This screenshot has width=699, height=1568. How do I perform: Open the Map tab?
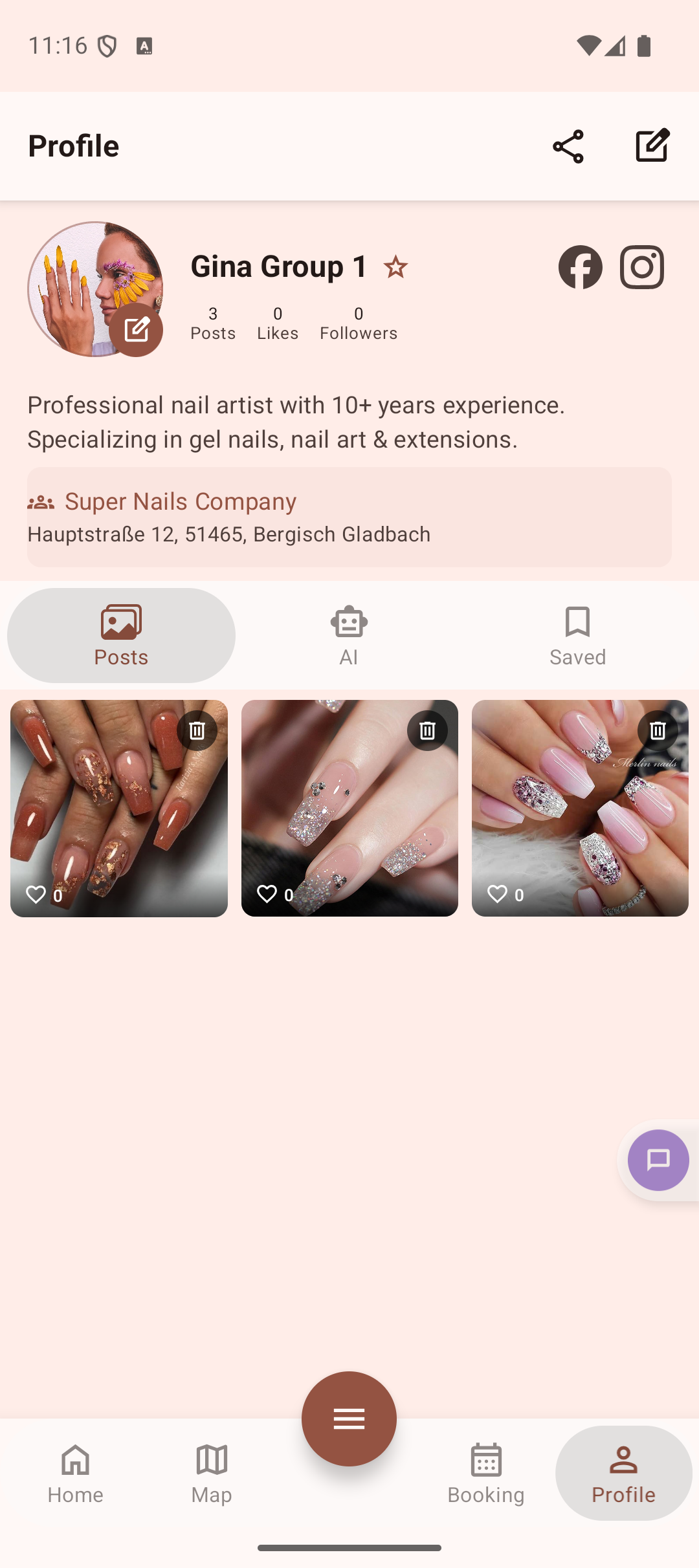point(212,1473)
